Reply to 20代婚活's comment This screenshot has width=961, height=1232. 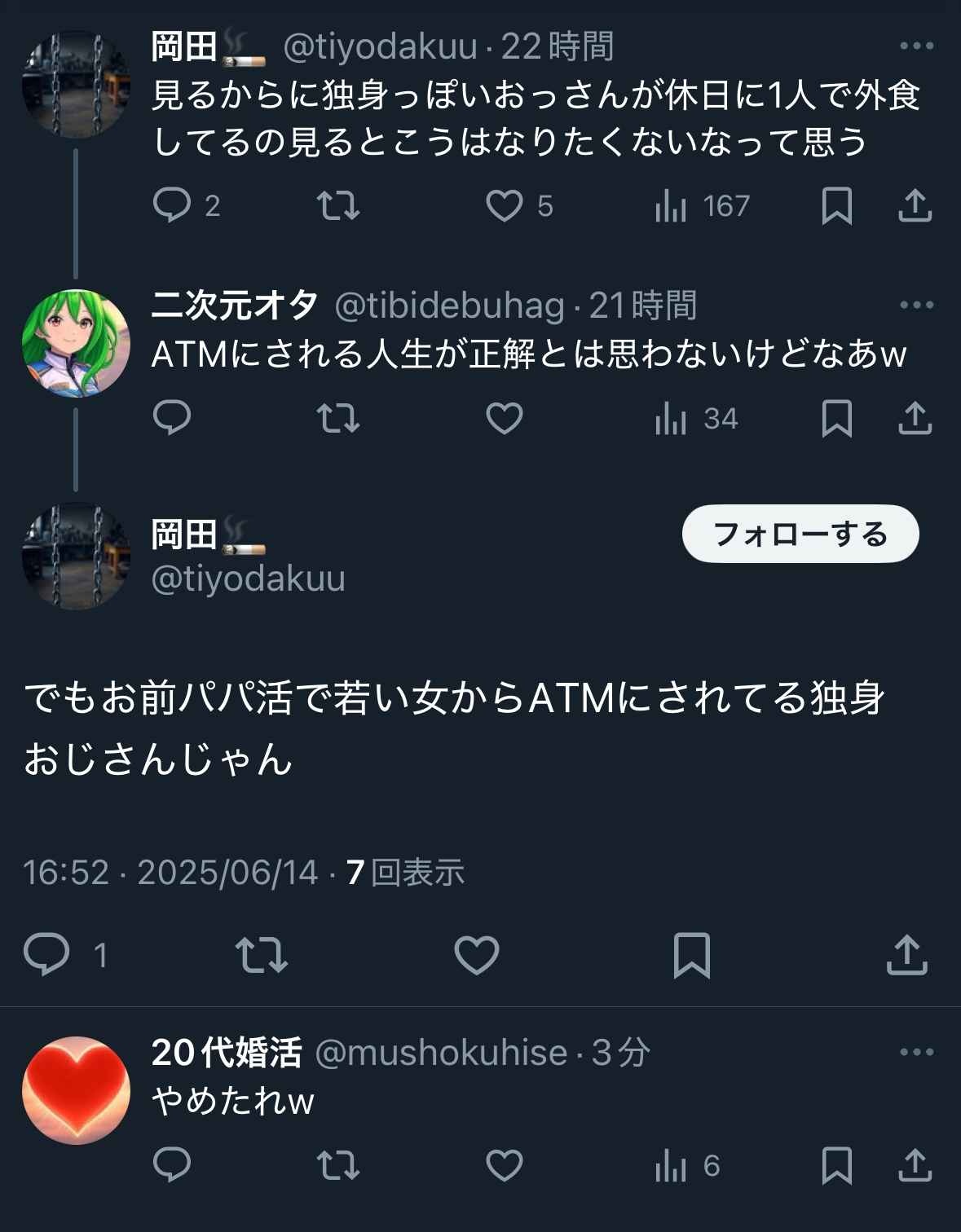[172, 1165]
